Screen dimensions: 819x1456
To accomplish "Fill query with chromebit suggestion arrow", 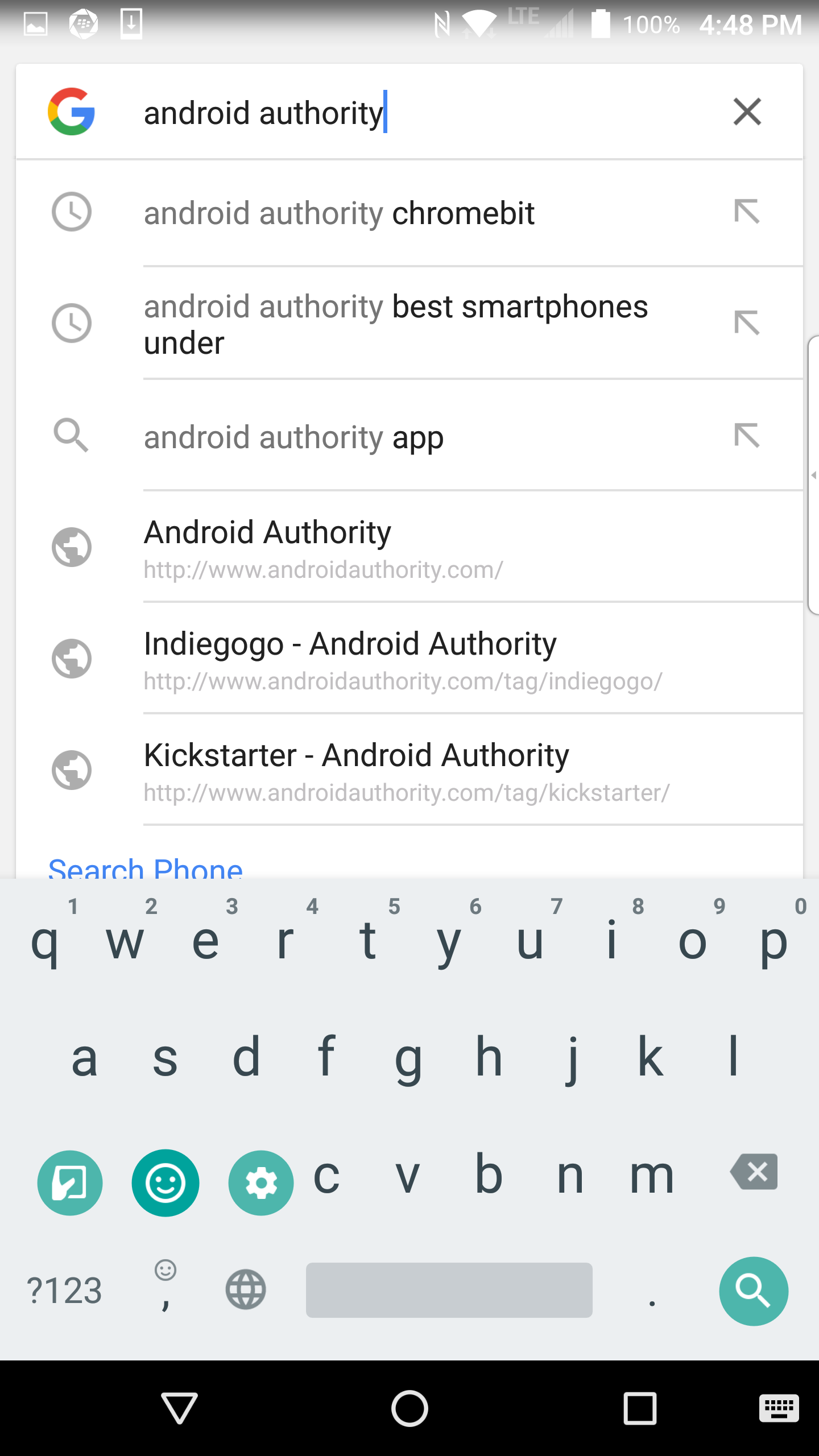I will [747, 212].
